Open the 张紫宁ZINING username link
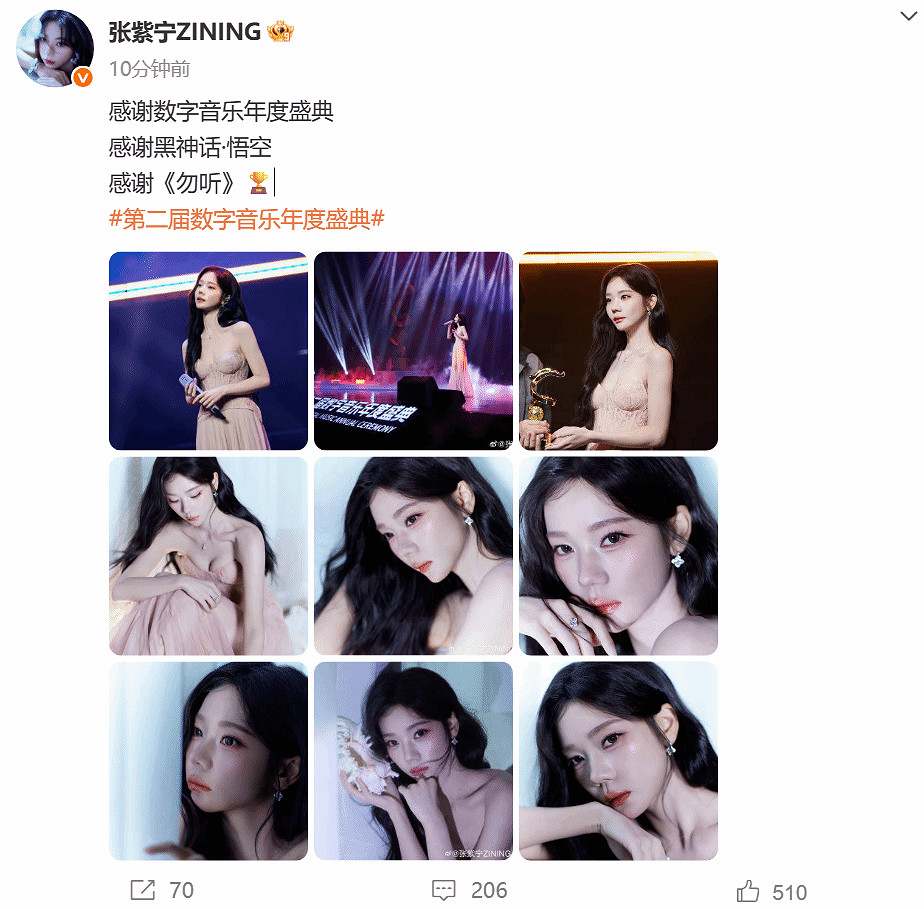 [185, 32]
